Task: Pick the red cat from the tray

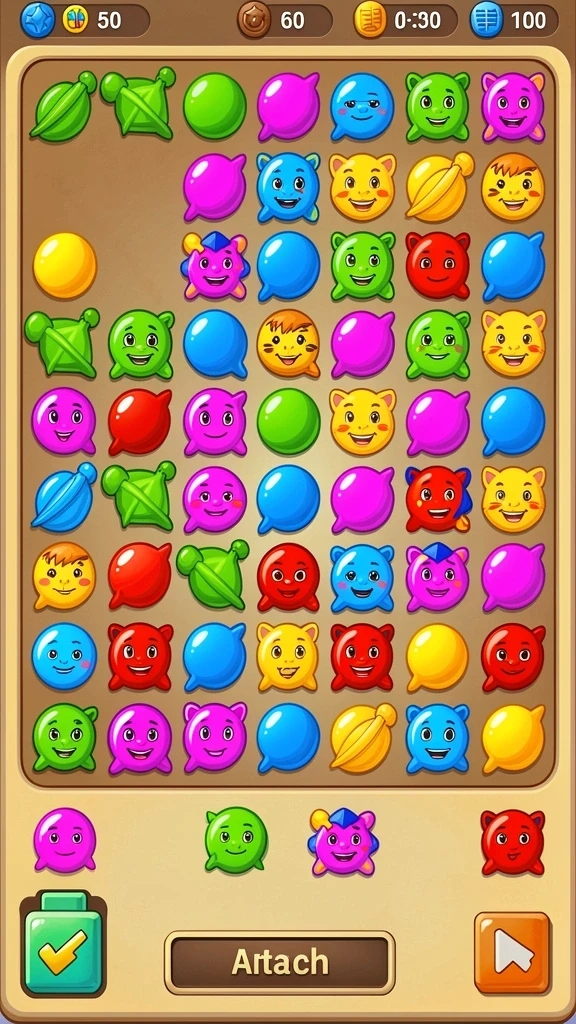Action: tap(513, 842)
